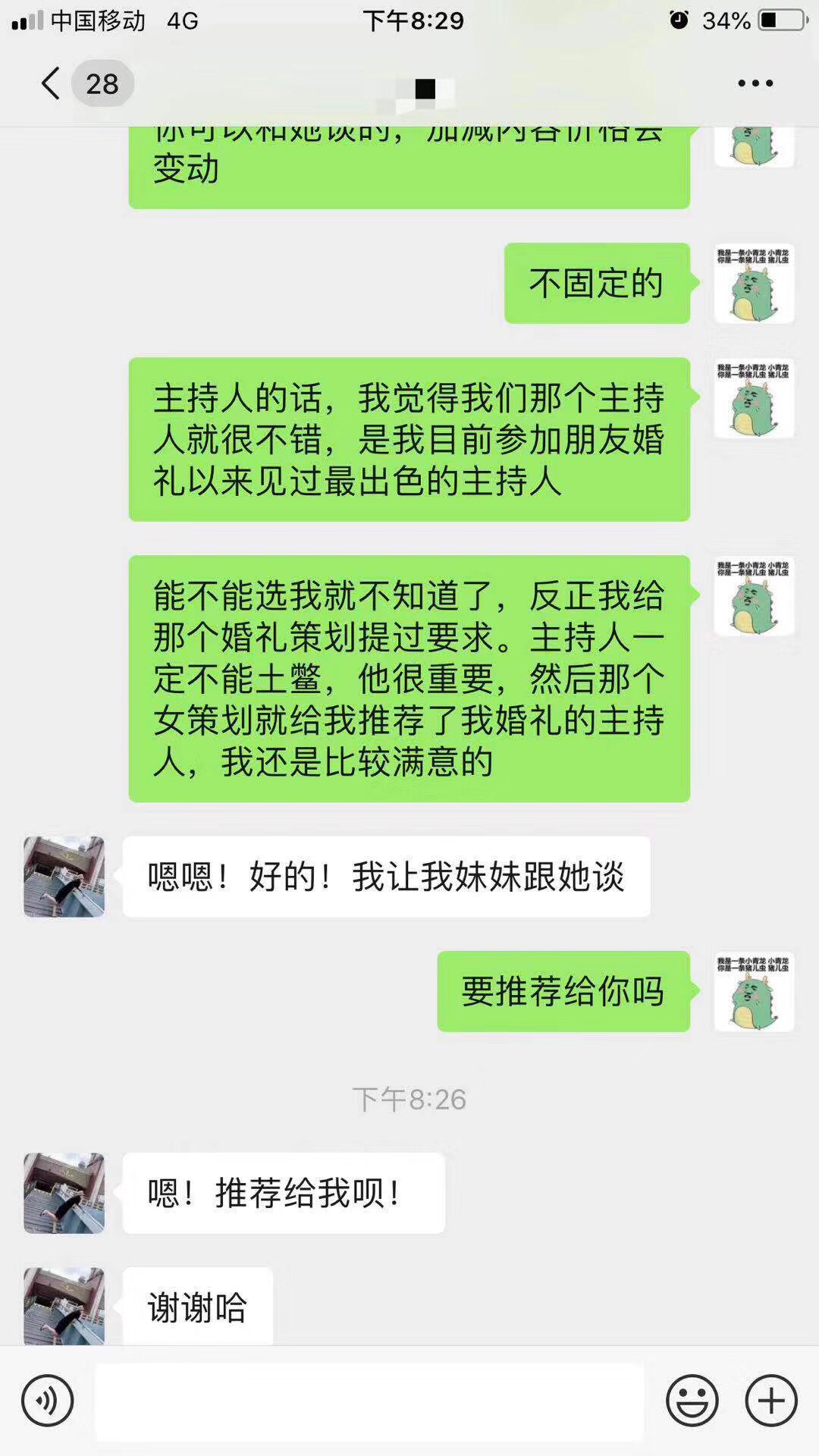Switch to voice message input

click(48, 1401)
